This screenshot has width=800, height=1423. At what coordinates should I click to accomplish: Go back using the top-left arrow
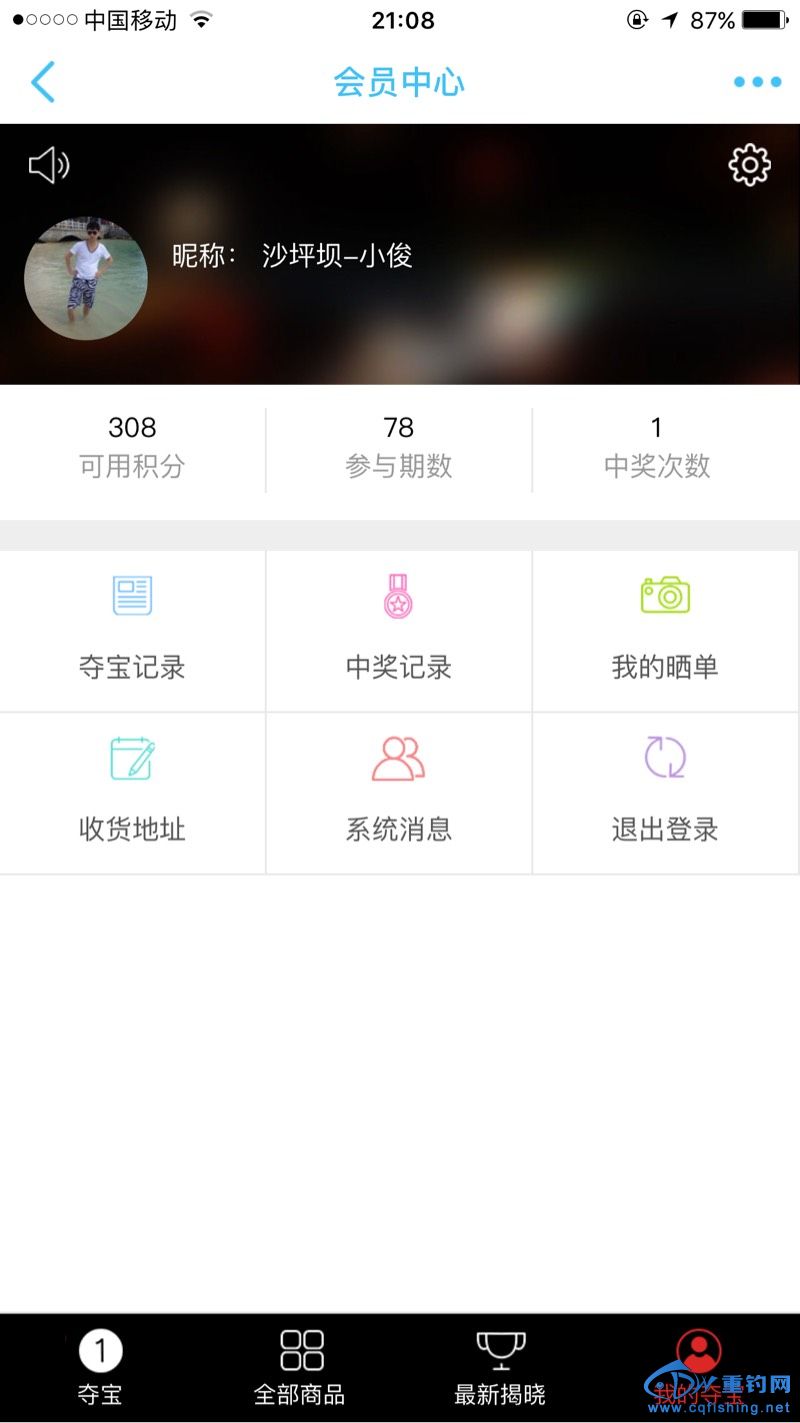point(43,82)
